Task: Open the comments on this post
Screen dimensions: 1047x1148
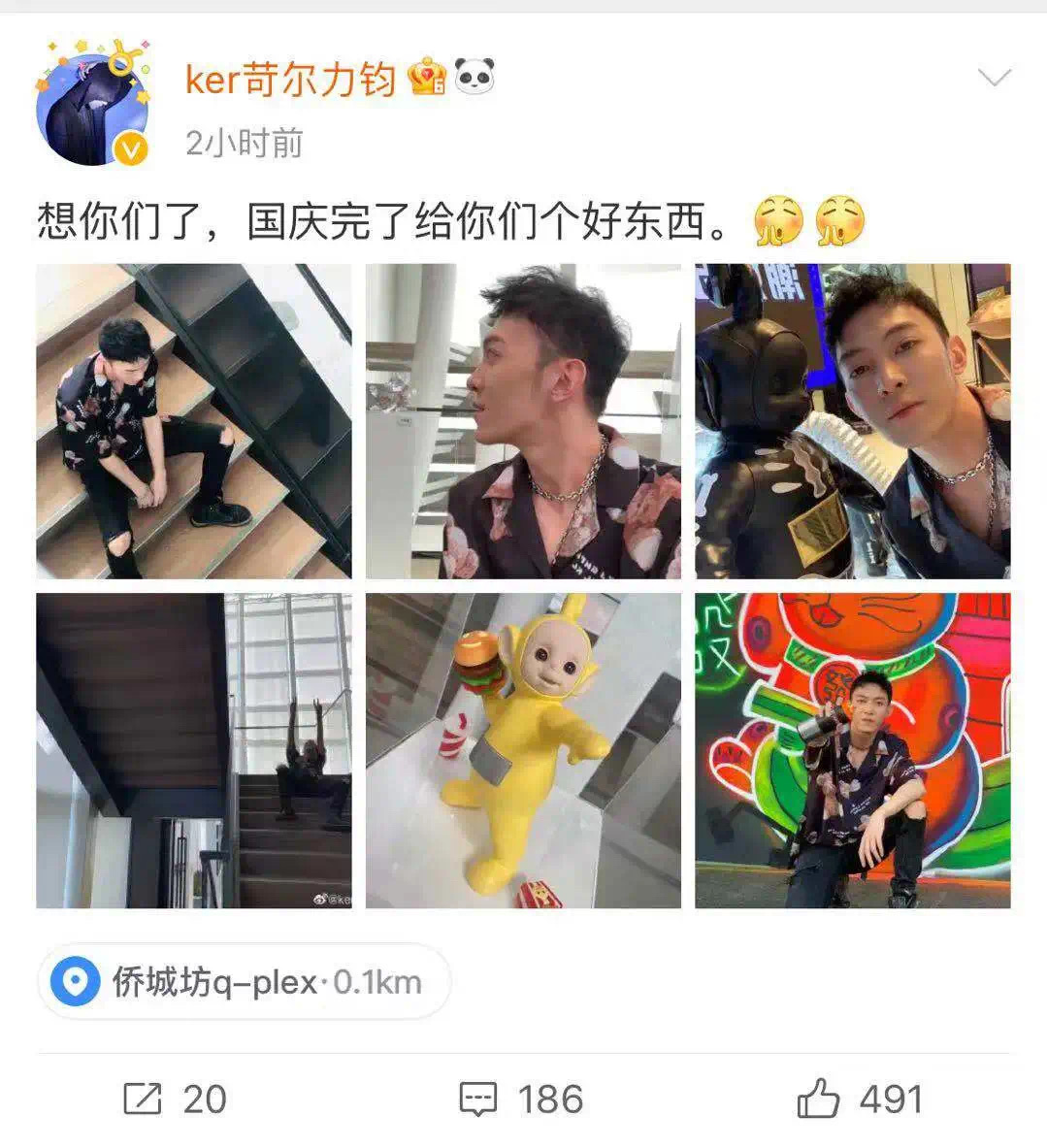Action: [x=521, y=1099]
